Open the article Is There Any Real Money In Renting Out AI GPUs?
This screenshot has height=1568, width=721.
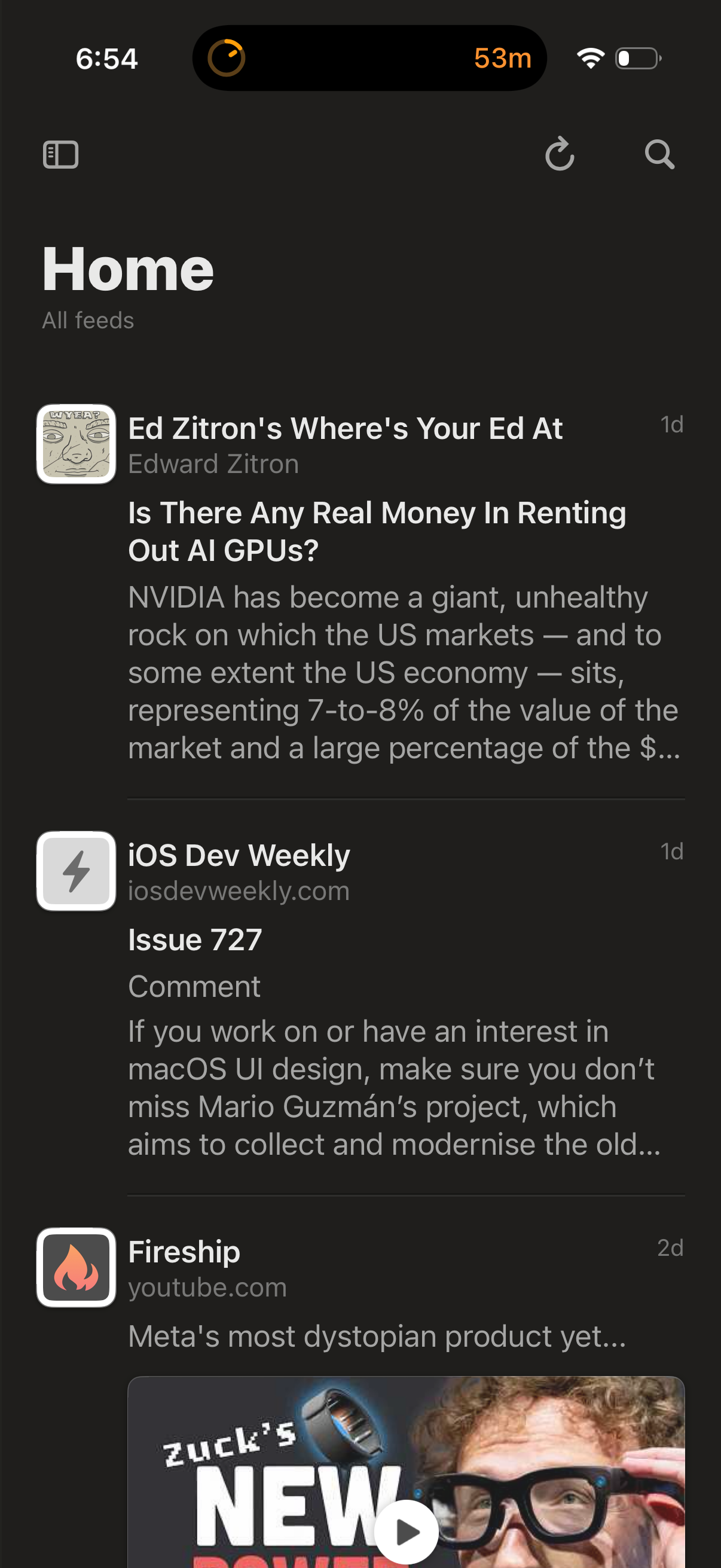377,532
